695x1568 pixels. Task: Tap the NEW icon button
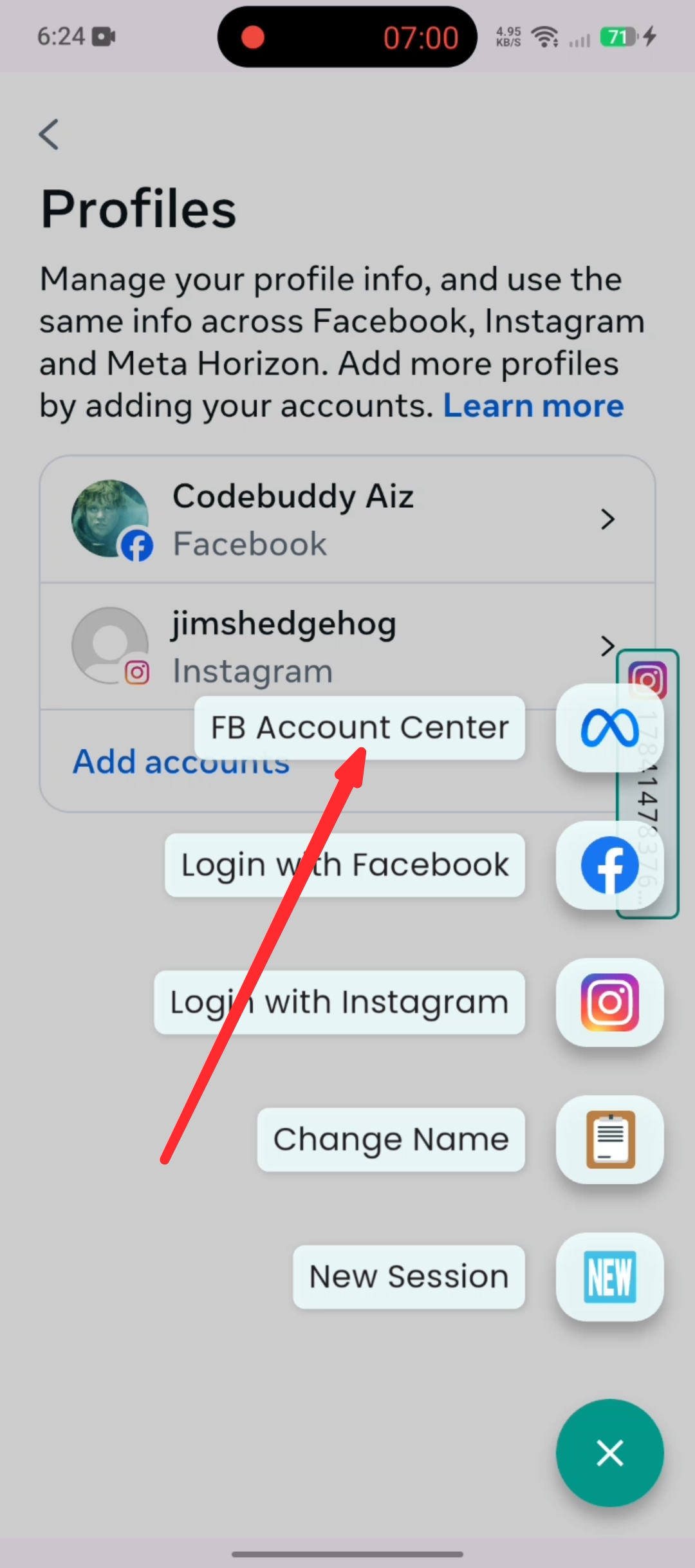pyautogui.click(x=609, y=1276)
